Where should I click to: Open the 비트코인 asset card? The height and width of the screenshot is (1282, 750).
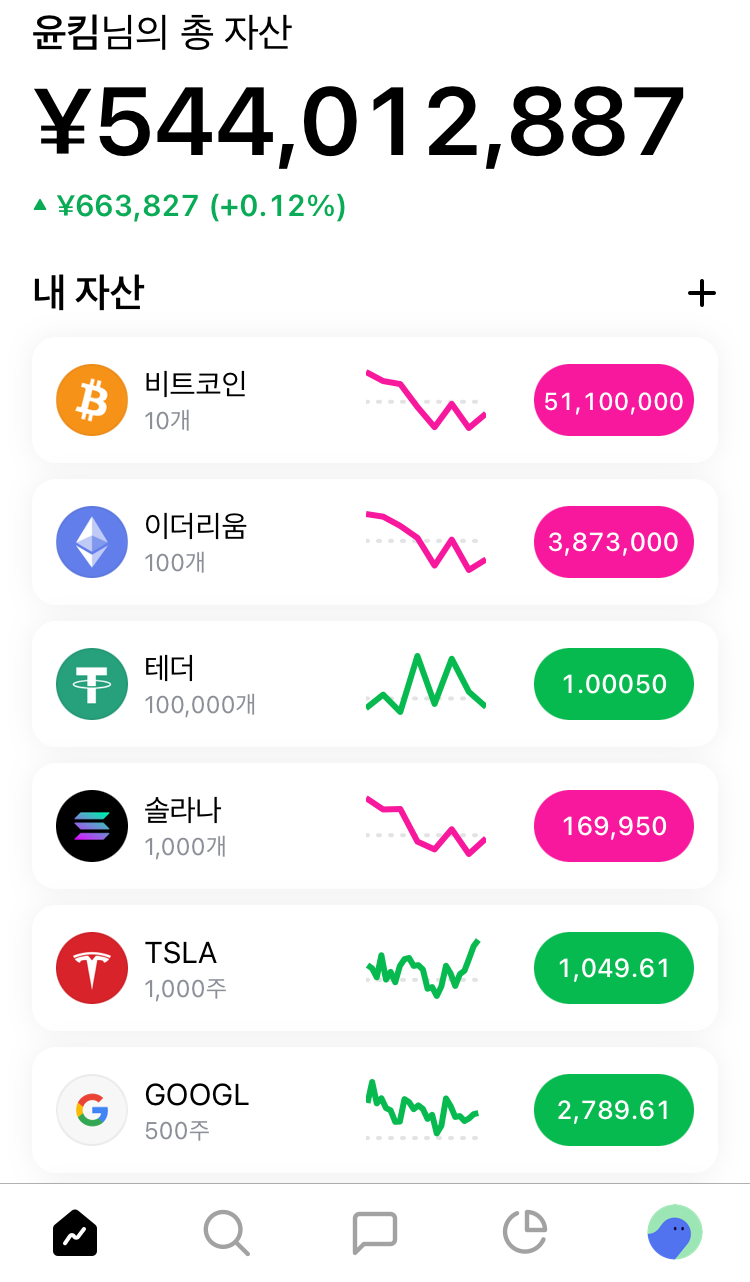click(375, 400)
